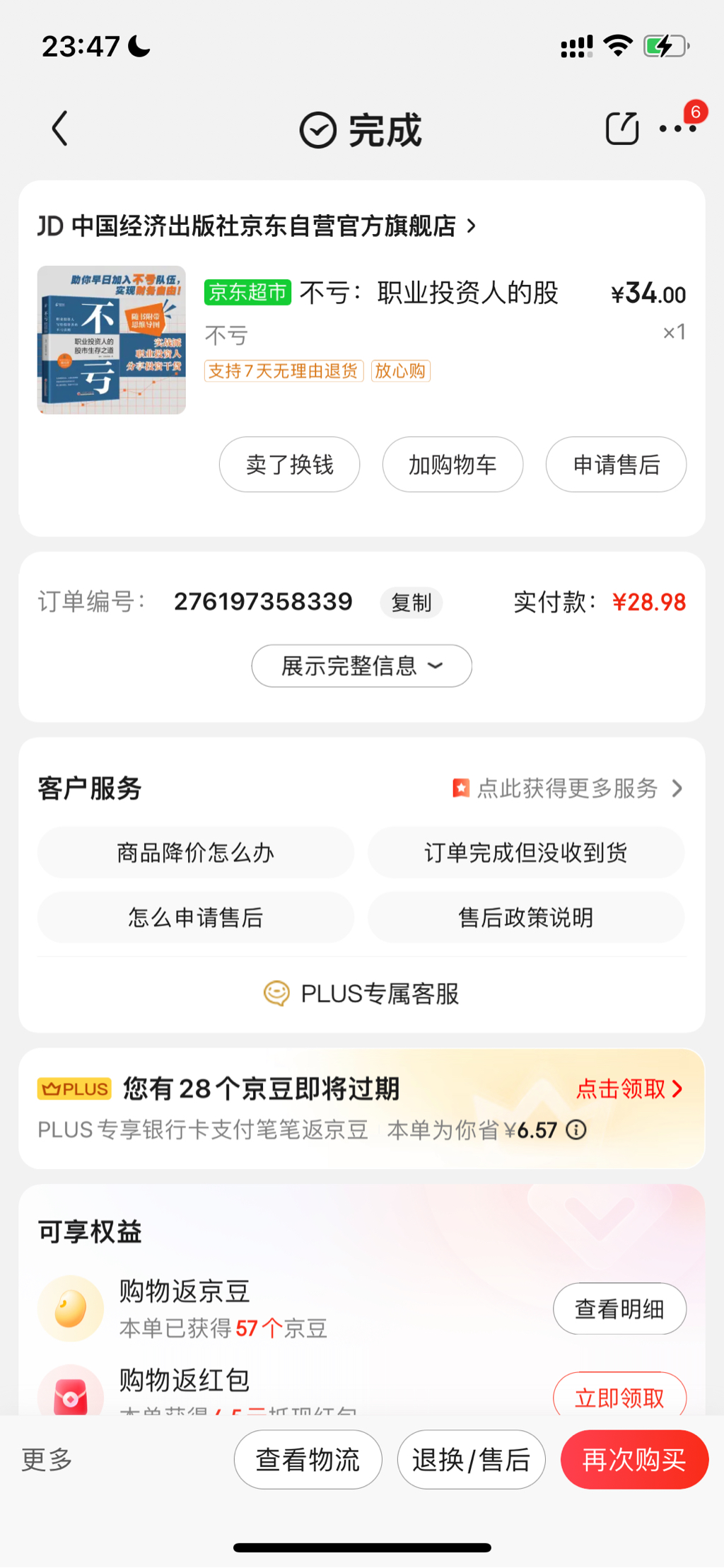Go back using the top-left arrow
This screenshot has width=724, height=1568.
click(x=60, y=129)
